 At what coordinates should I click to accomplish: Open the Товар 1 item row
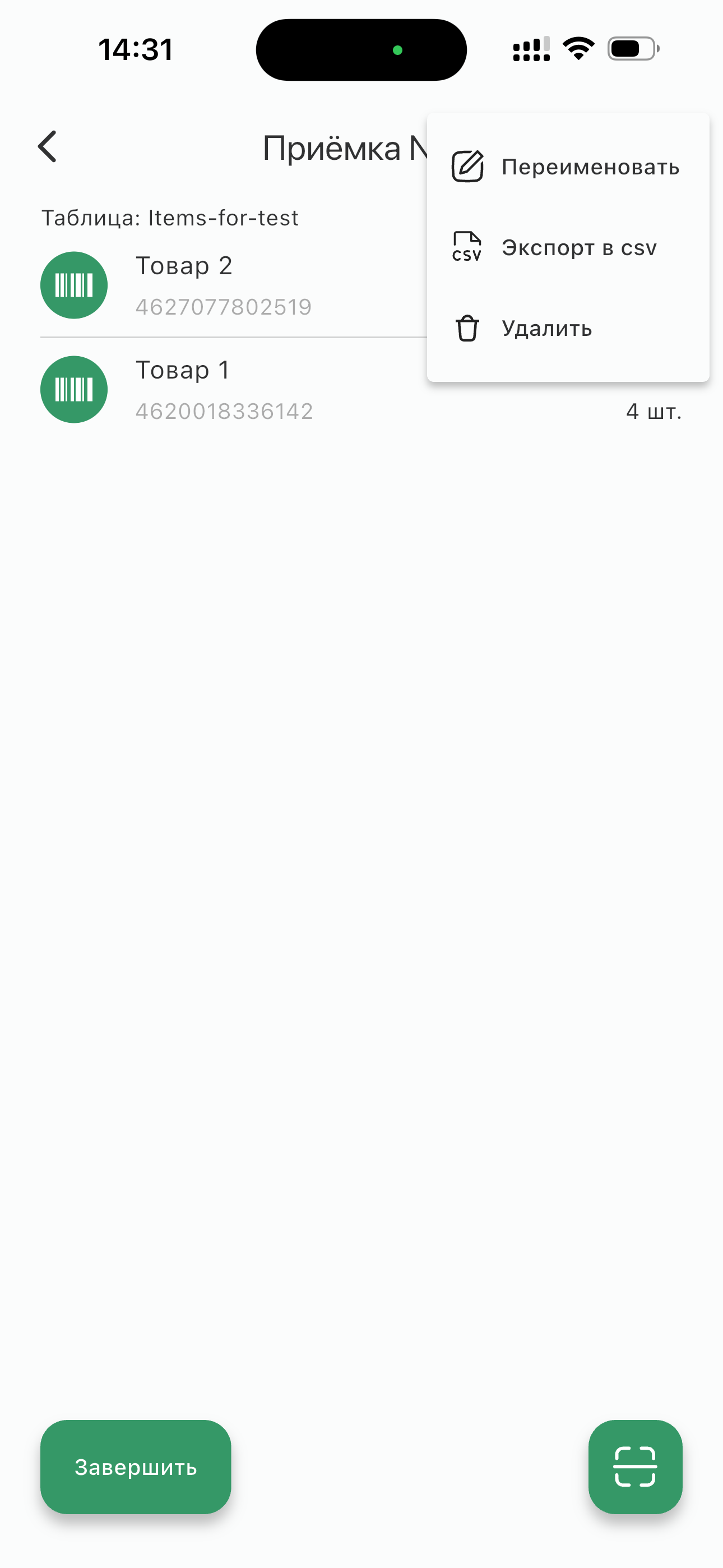[x=361, y=390]
